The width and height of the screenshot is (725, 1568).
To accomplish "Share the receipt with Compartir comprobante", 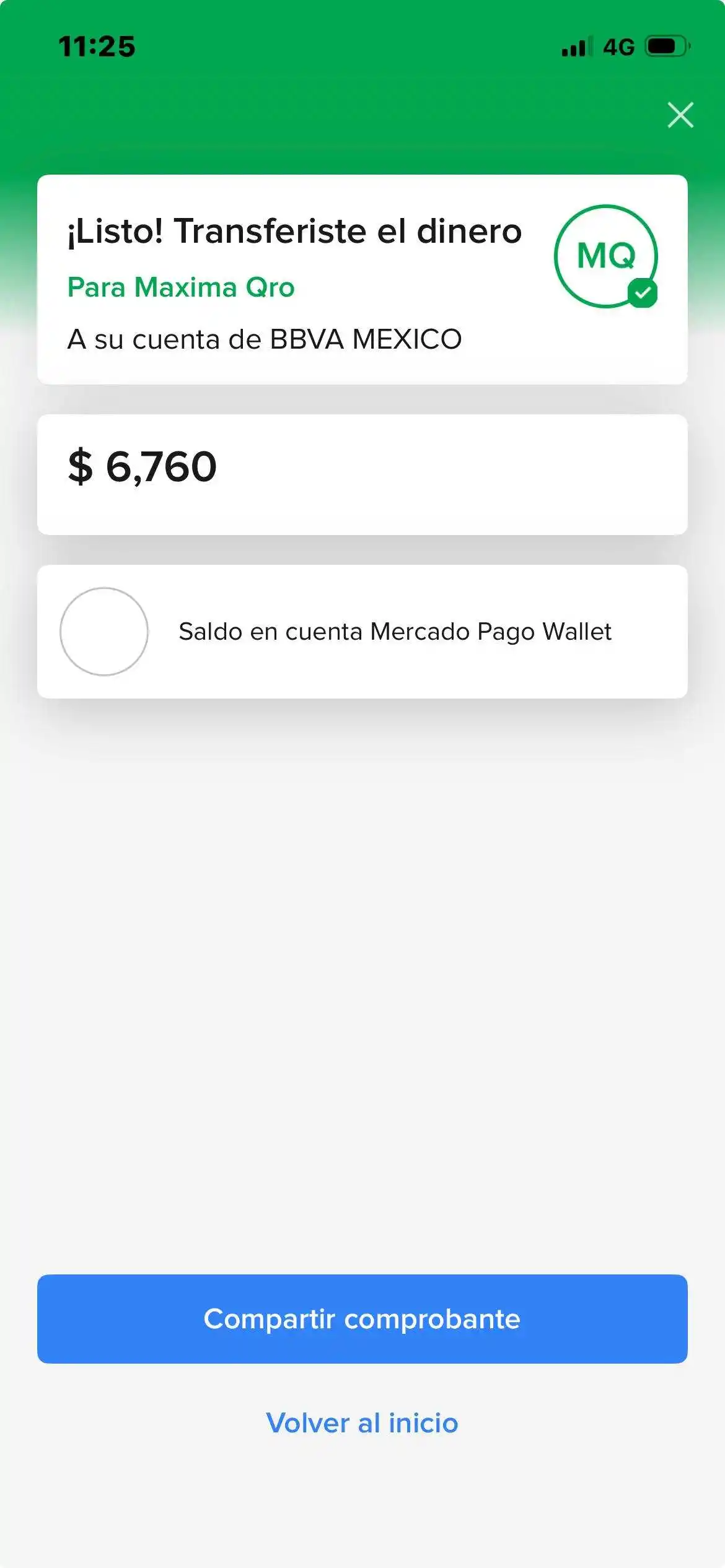I will tap(362, 1319).
